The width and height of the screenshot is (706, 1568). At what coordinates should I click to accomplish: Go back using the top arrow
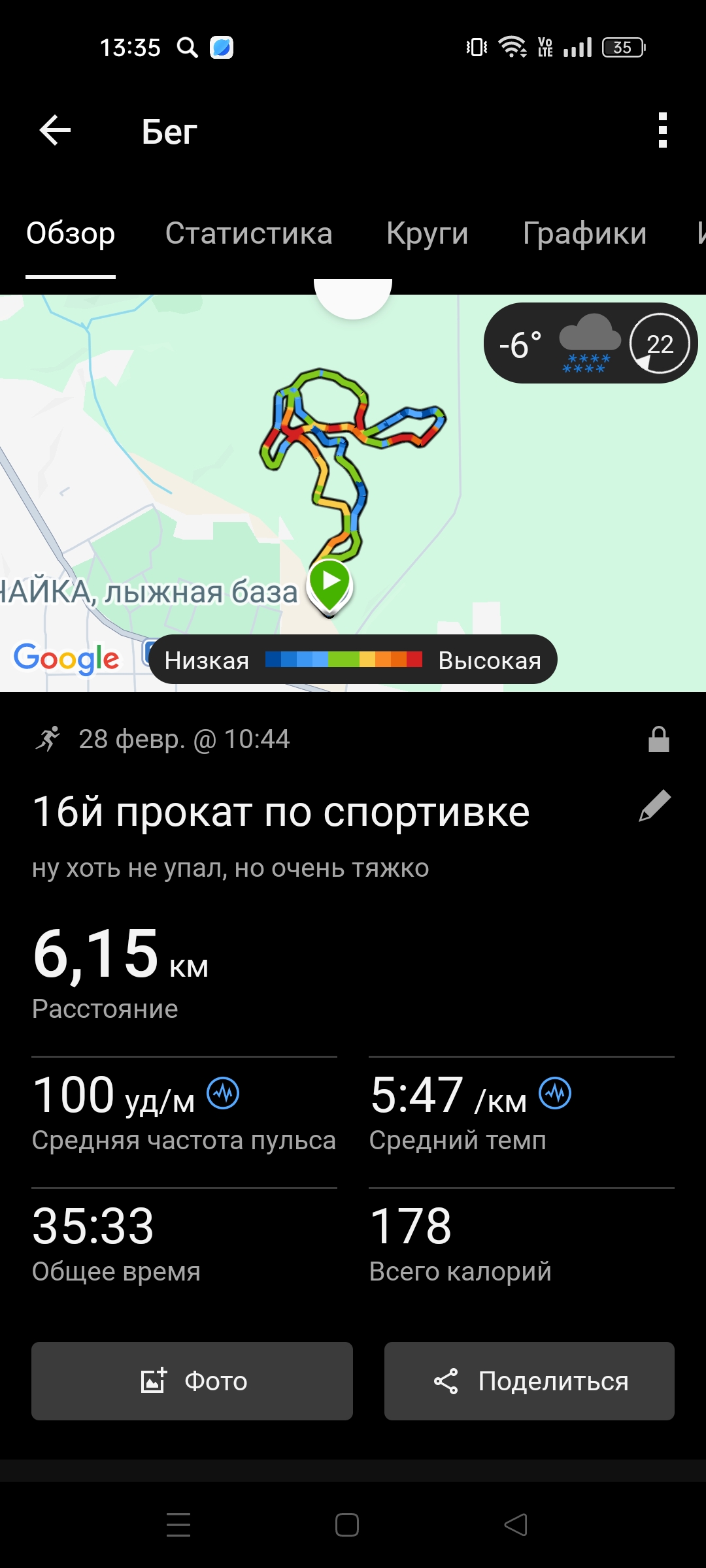click(56, 131)
